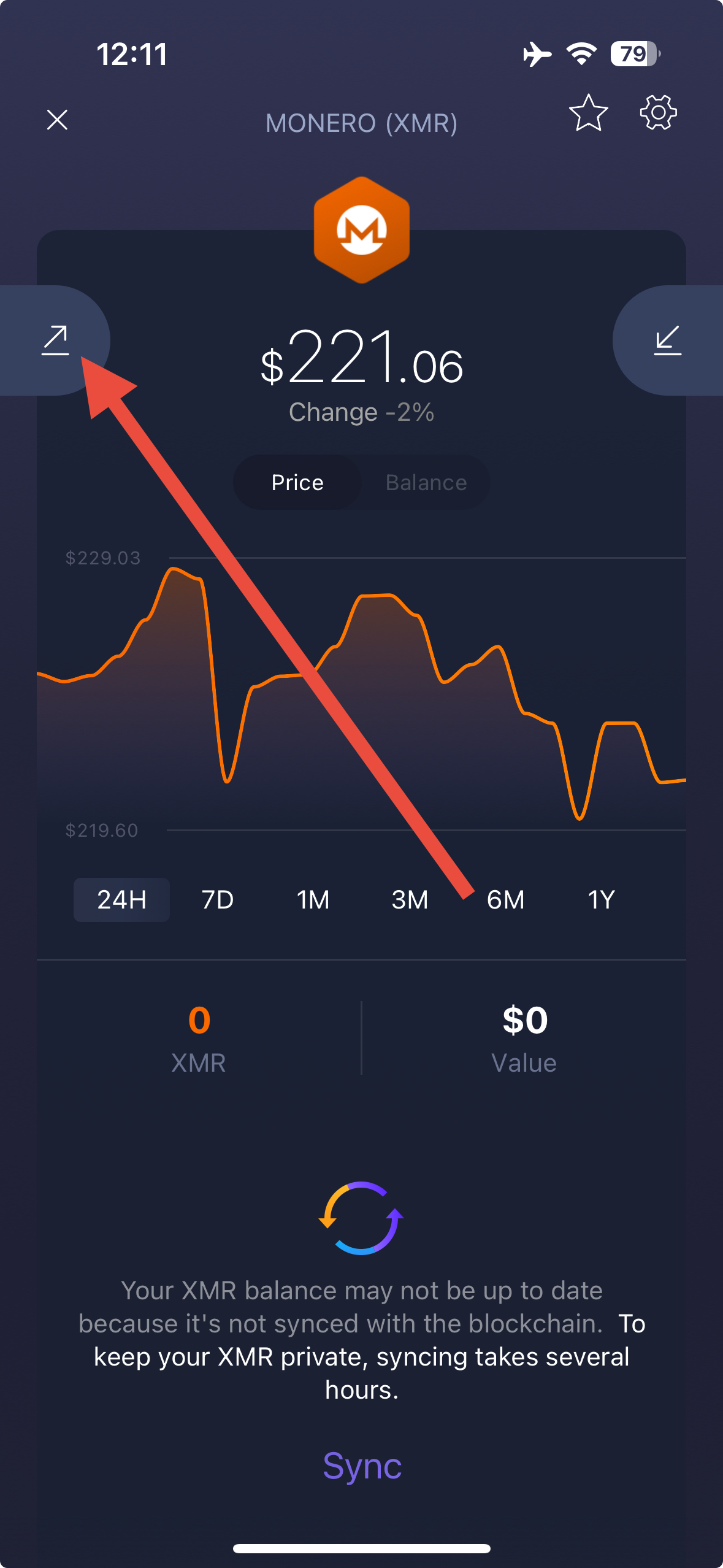This screenshot has width=723, height=1568.
Task: Switch the chart to Price
Action: point(297,482)
